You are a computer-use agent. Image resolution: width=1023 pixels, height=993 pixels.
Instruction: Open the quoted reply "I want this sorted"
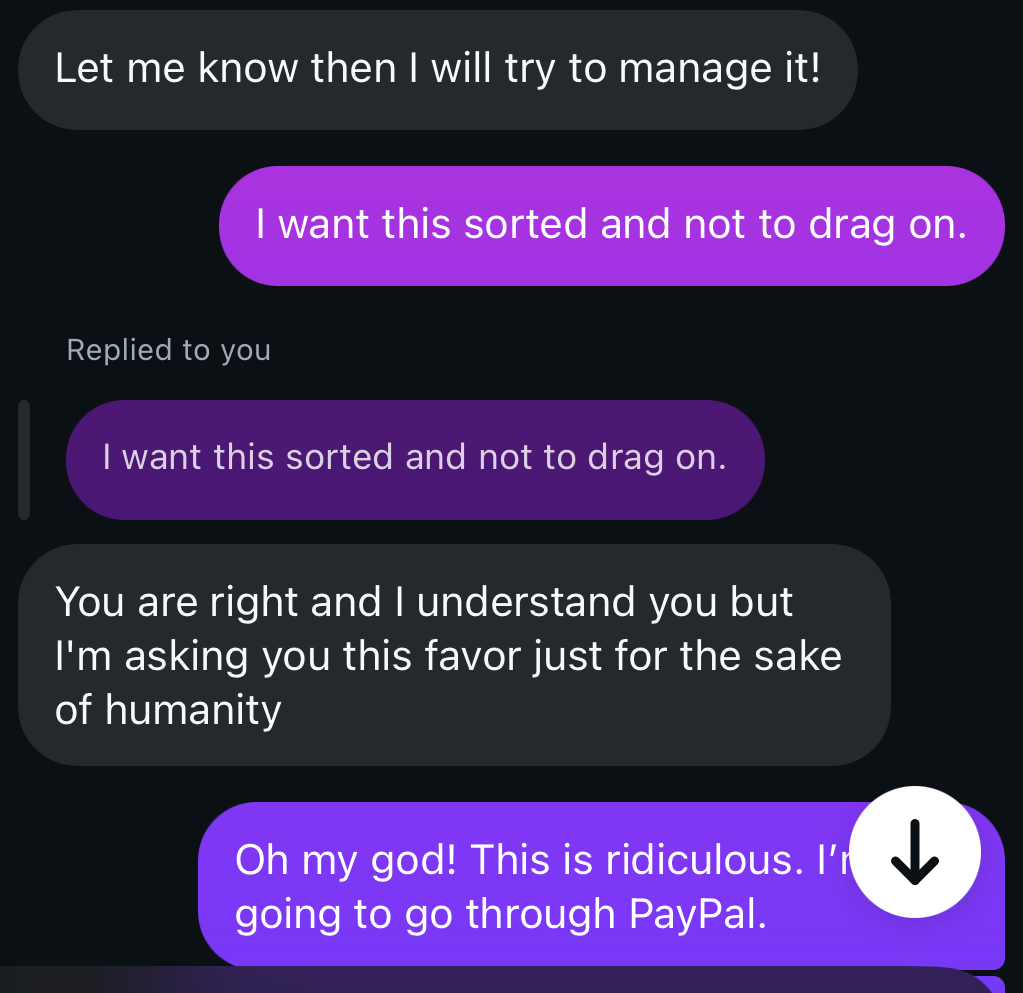point(414,459)
